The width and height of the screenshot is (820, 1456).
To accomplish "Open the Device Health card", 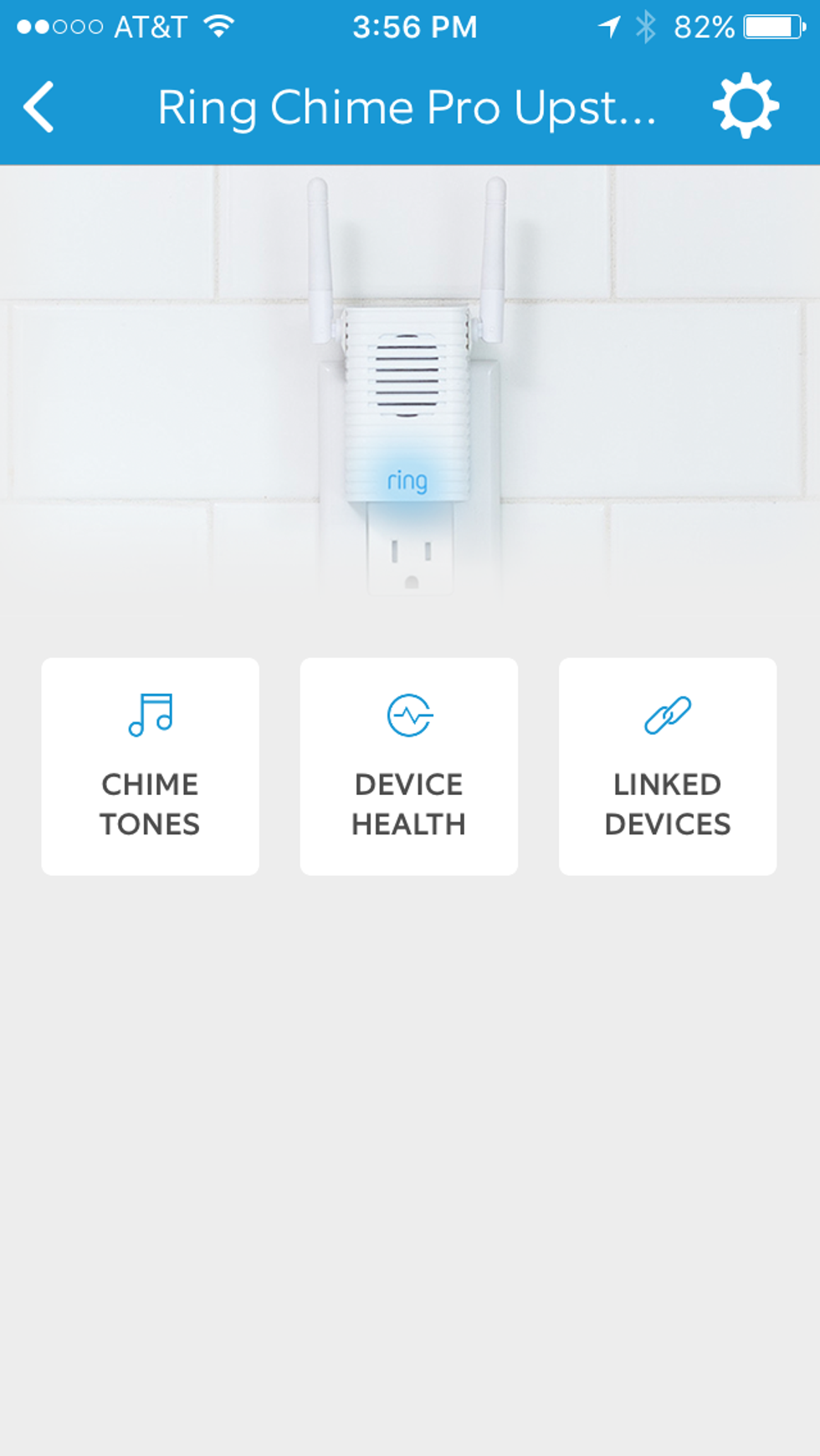I will click(409, 766).
